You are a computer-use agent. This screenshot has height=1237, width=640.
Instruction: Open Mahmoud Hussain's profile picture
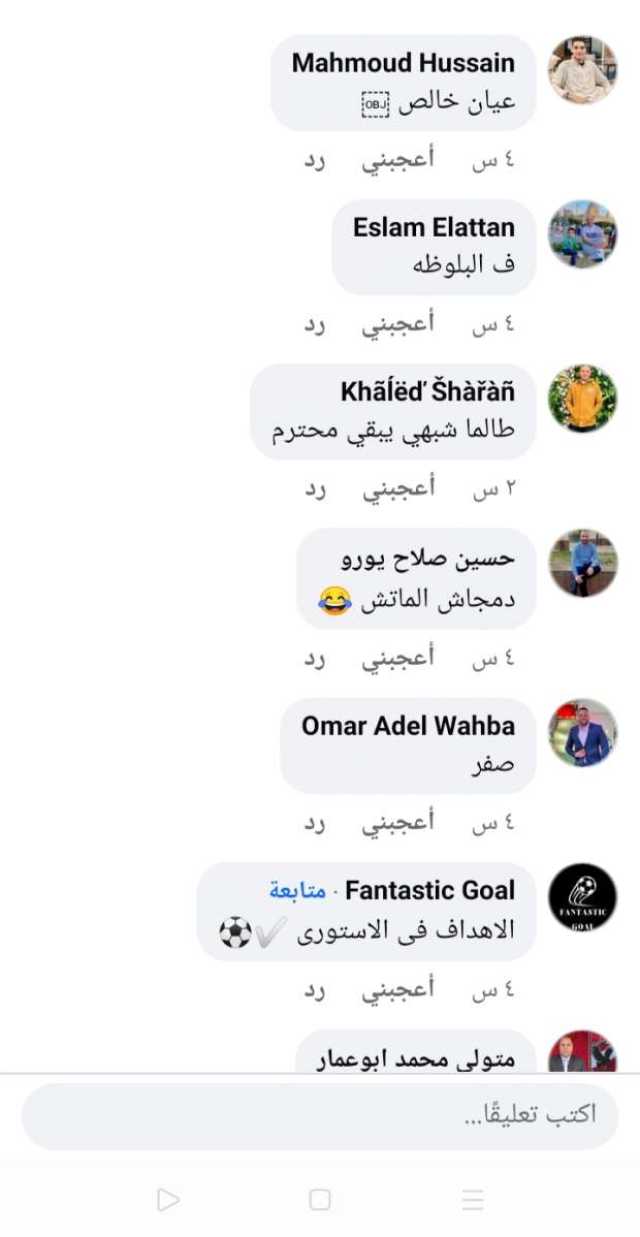click(582, 69)
